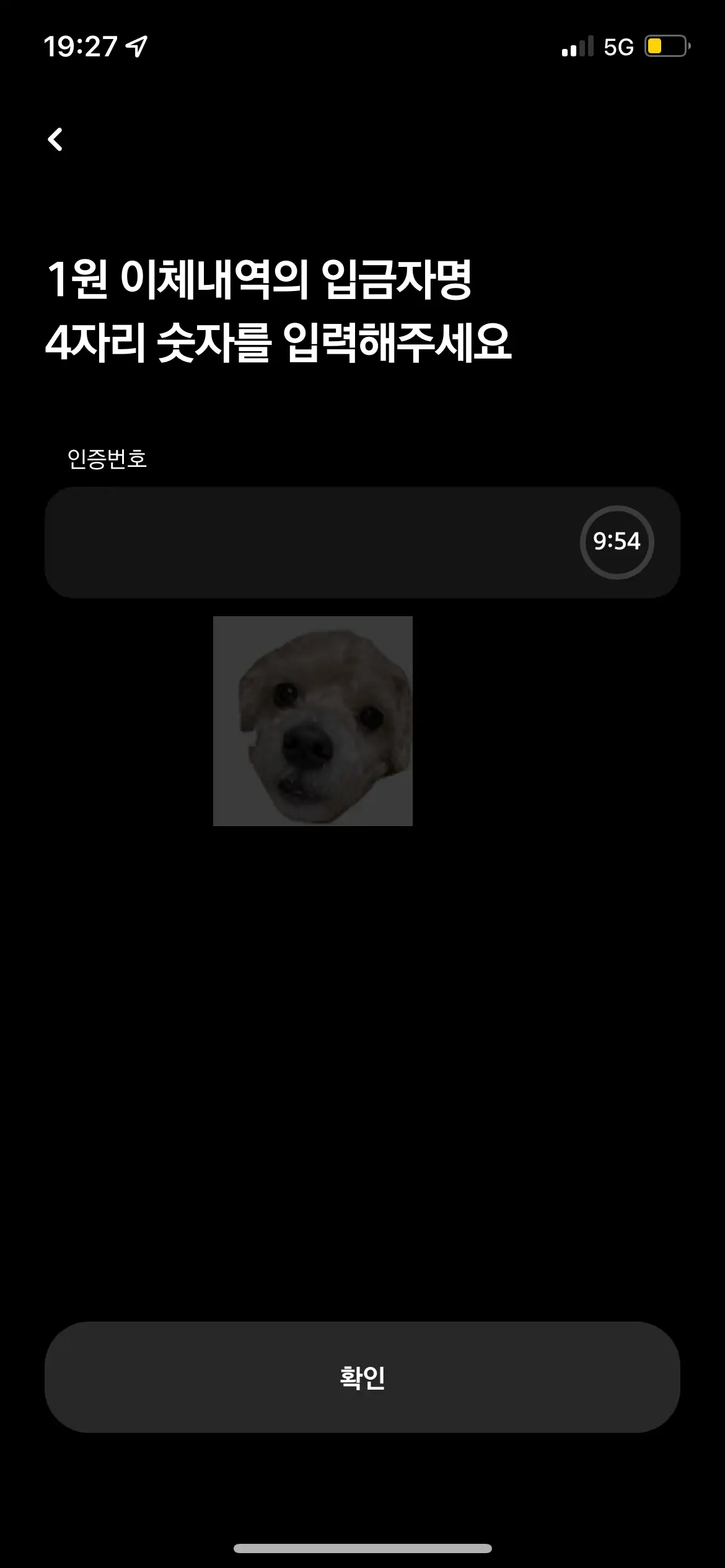Tap the back navigation arrow to exit verification
The width and height of the screenshot is (725, 1568).
point(56,139)
